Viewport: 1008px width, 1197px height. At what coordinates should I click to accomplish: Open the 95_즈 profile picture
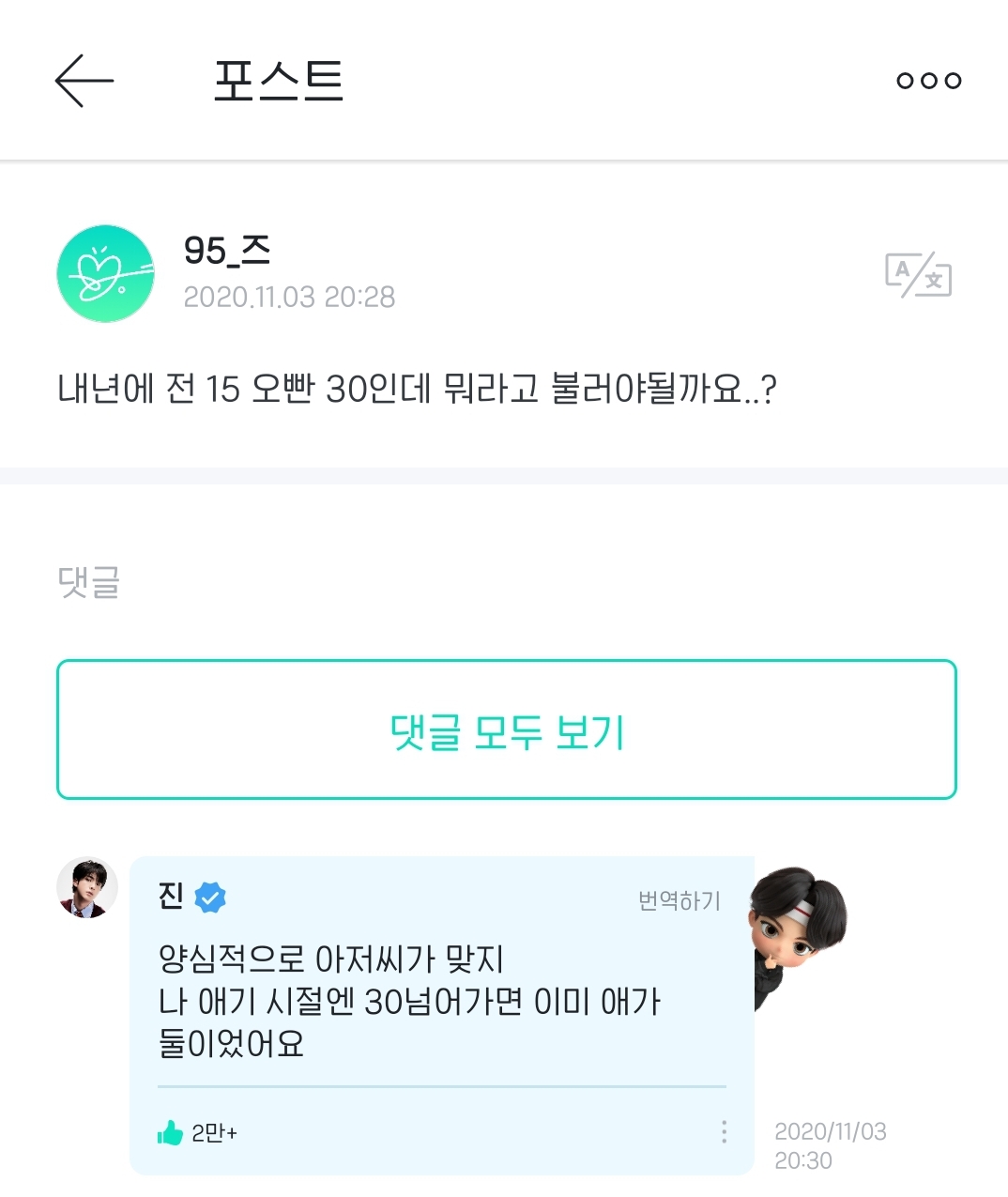[106, 273]
